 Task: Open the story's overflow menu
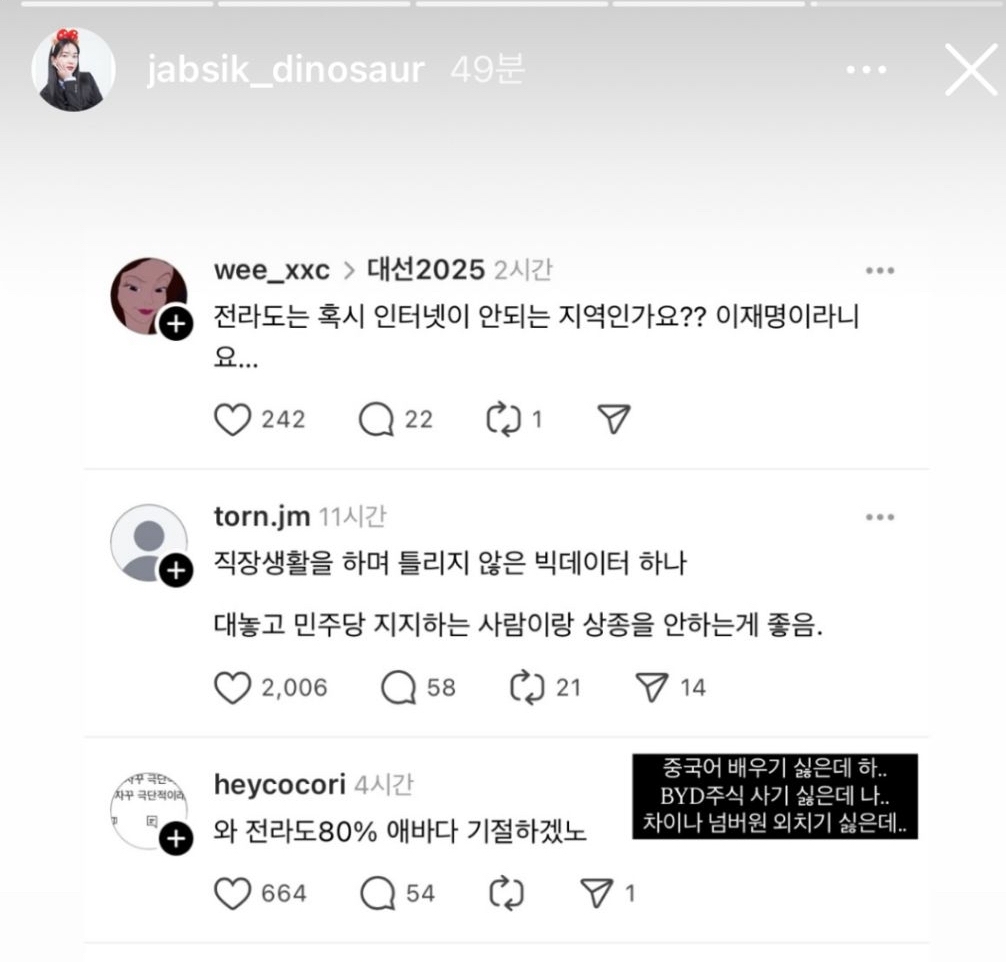pyautogui.click(x=866, y=71)
